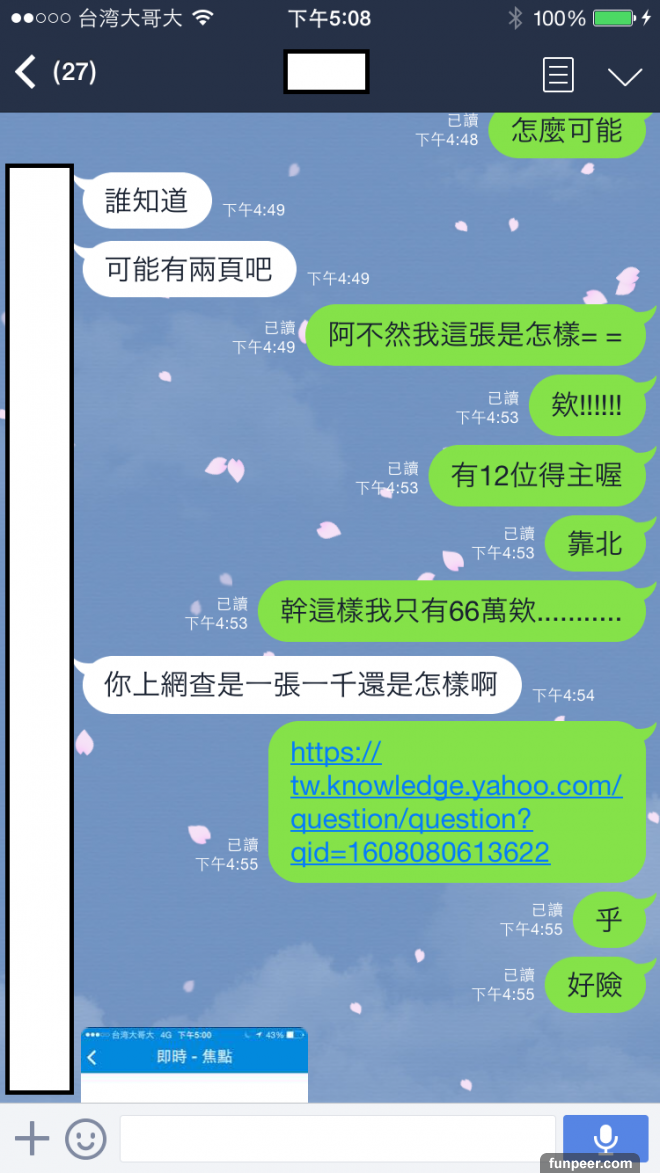660x1173 pixels.
Task: Tap the plus attachment icon
Action: click(x=31, y=1138)
